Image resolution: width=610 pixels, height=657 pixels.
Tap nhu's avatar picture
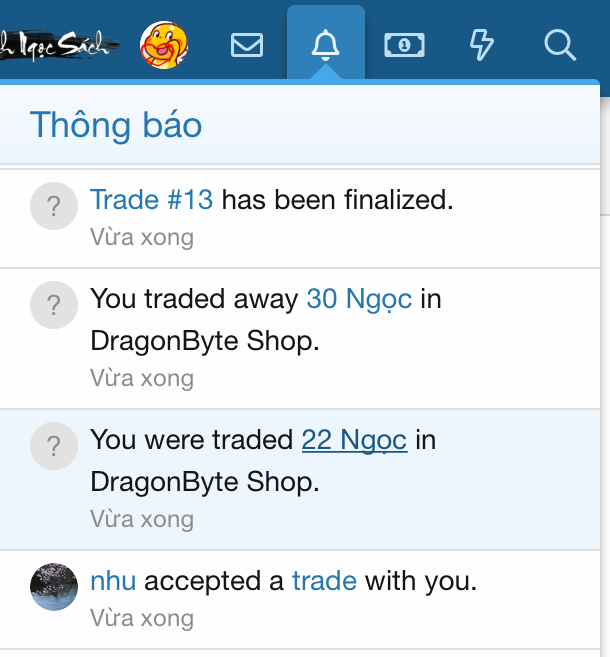pos(55,587)
